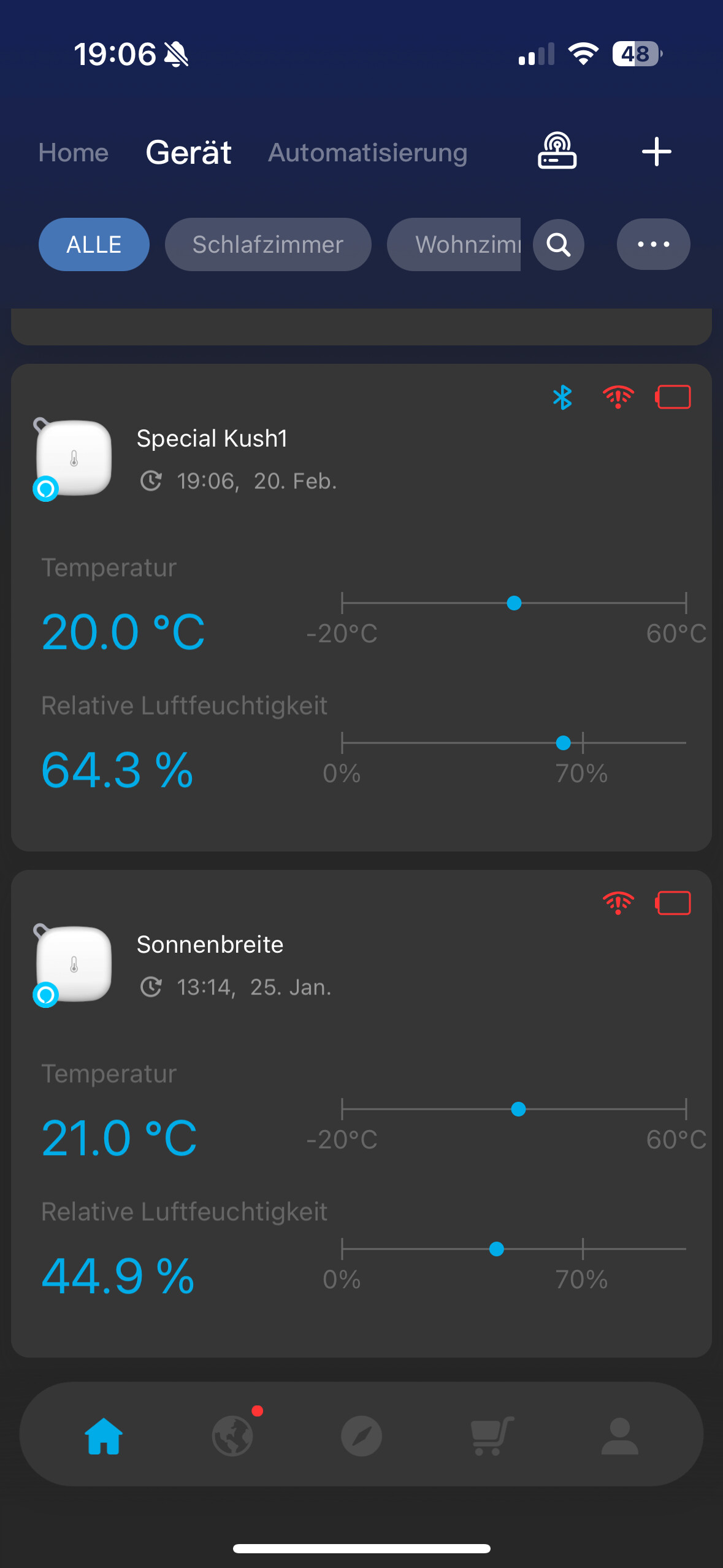Open the shopping cart tab
This screenshot has width=723, height=1568.
click(491, 1435)
